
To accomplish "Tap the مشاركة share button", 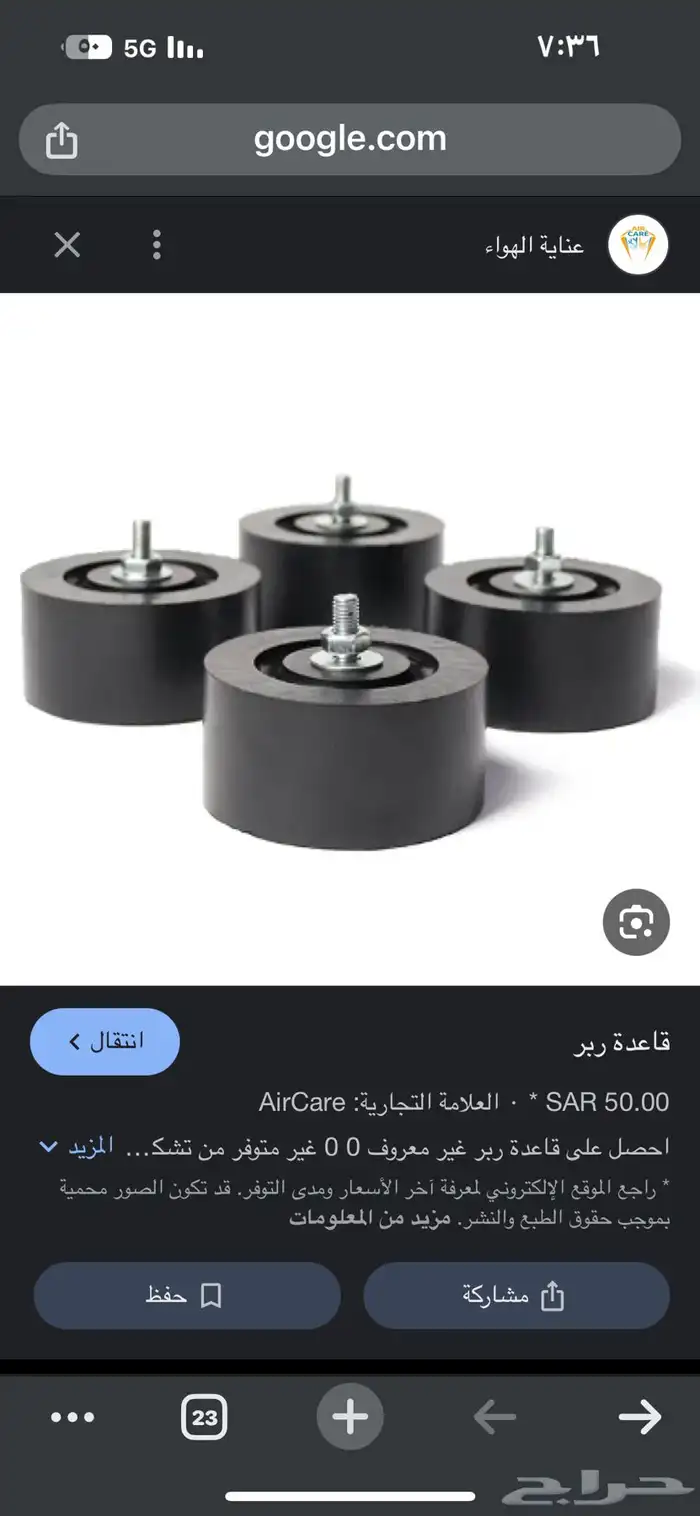I will pyautogui.click(x=515, y=1295).
